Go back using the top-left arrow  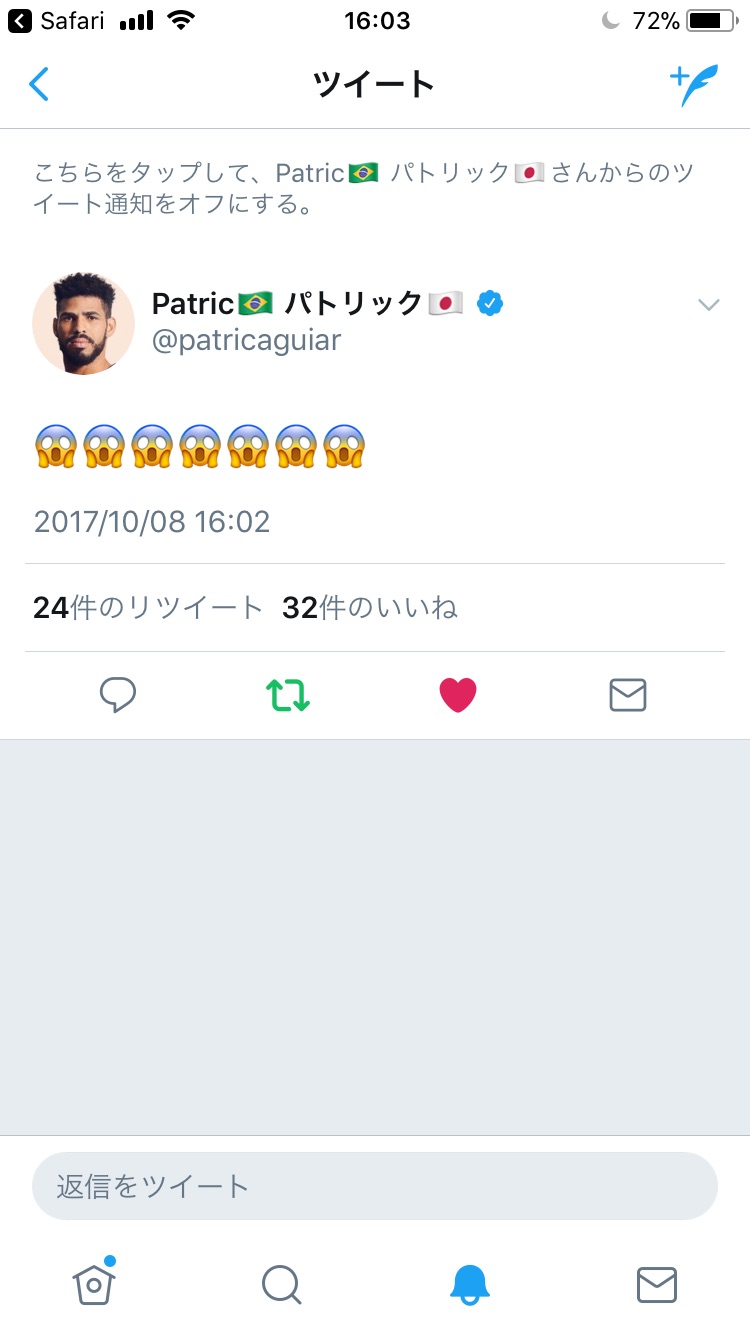(39, 85)
